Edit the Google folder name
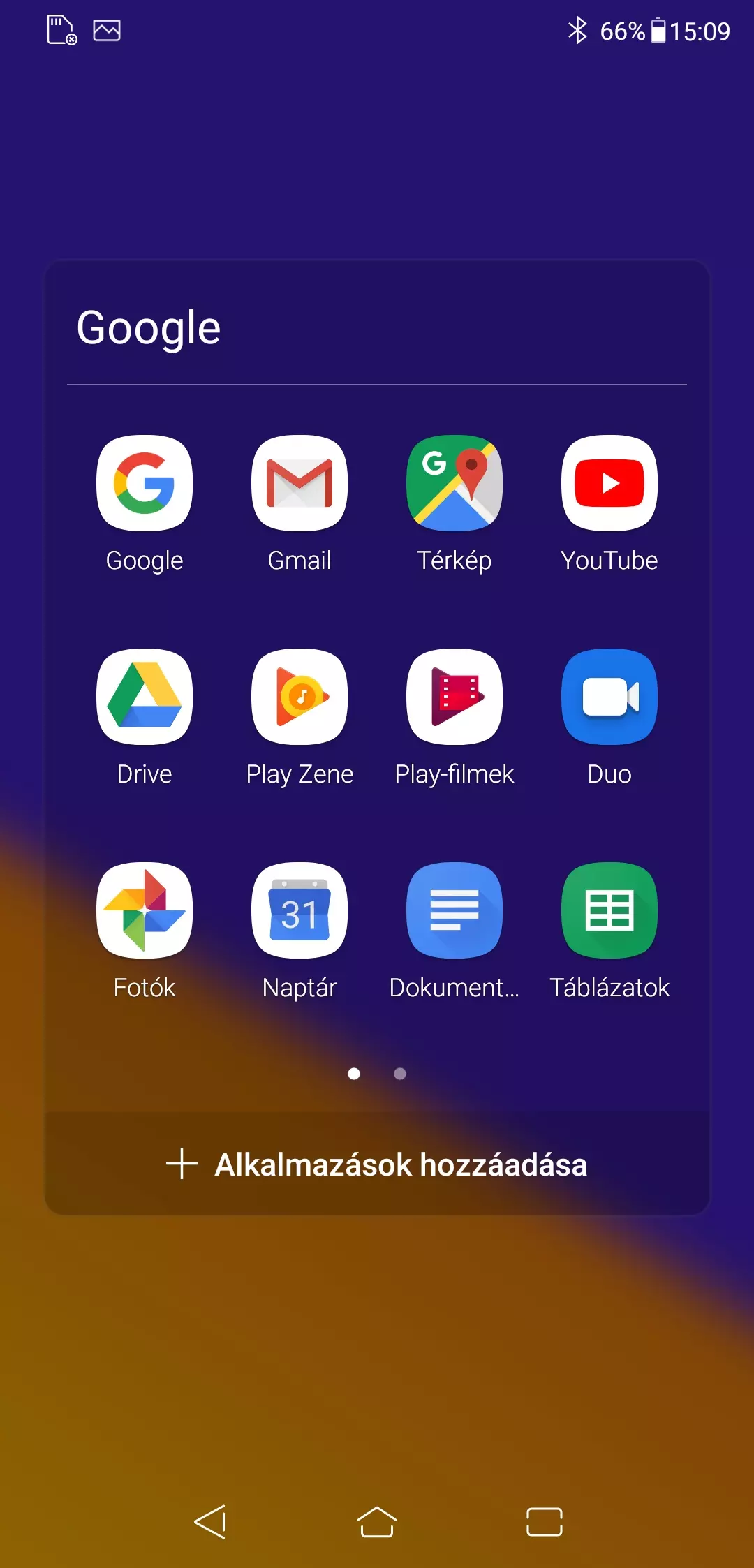Viewport: 754px width, 1568px height. [149, 328]
